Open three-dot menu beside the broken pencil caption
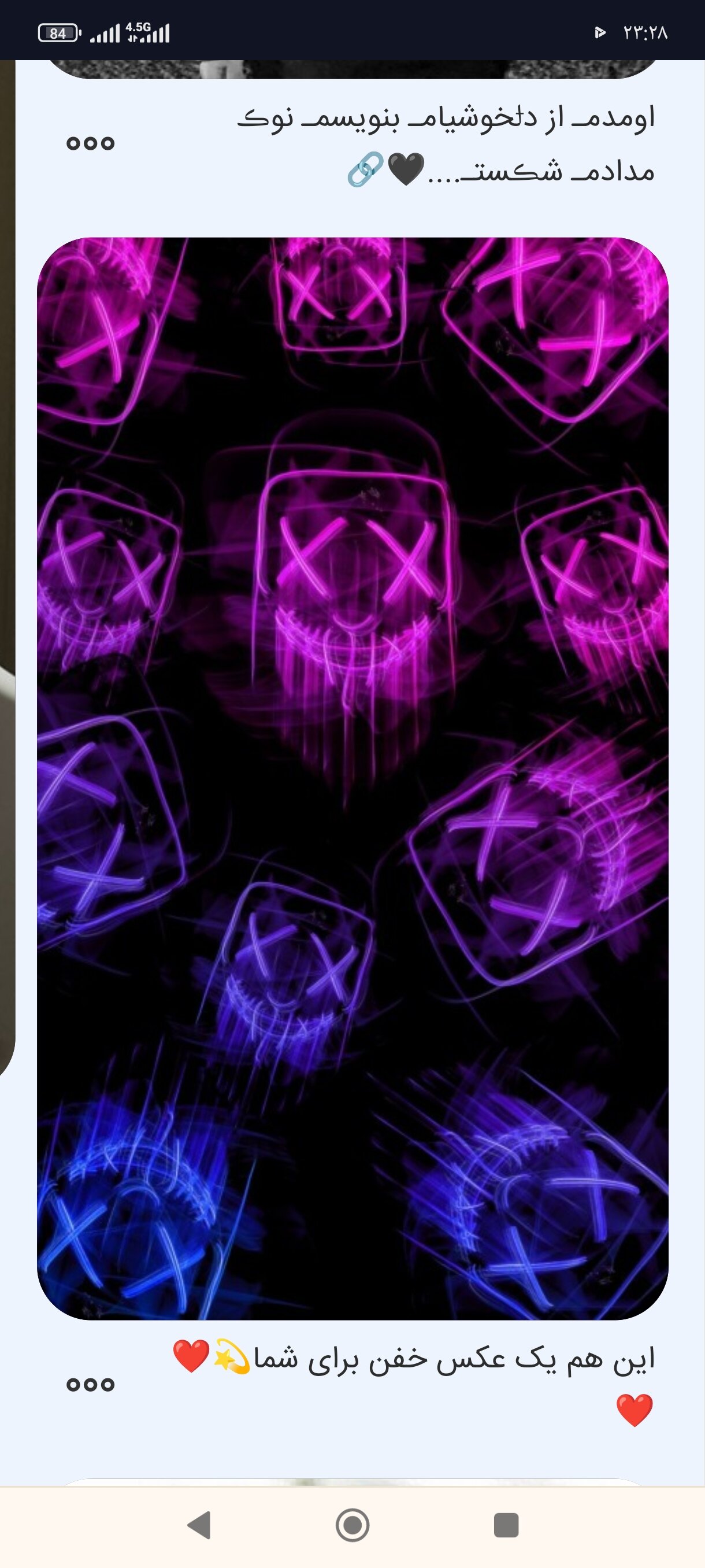 pyautogui.click(x=90, y=143)
